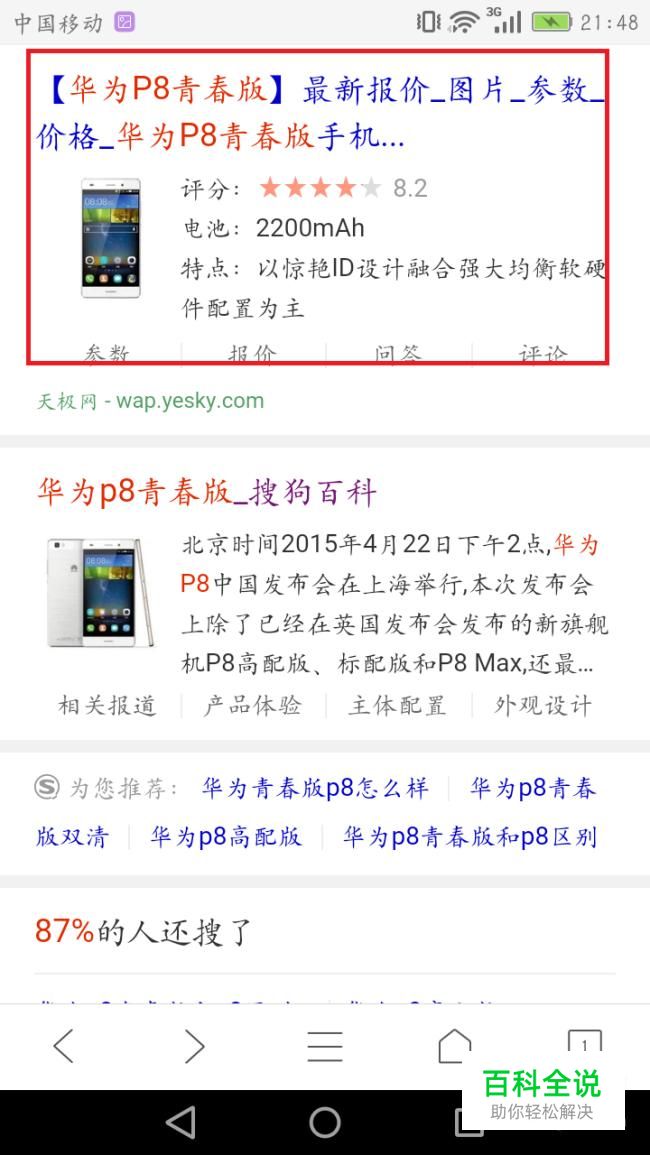Open the 华为p8青春版_搜狗百科 result
The image size is (650, 1155).
[x=206, y=492]
